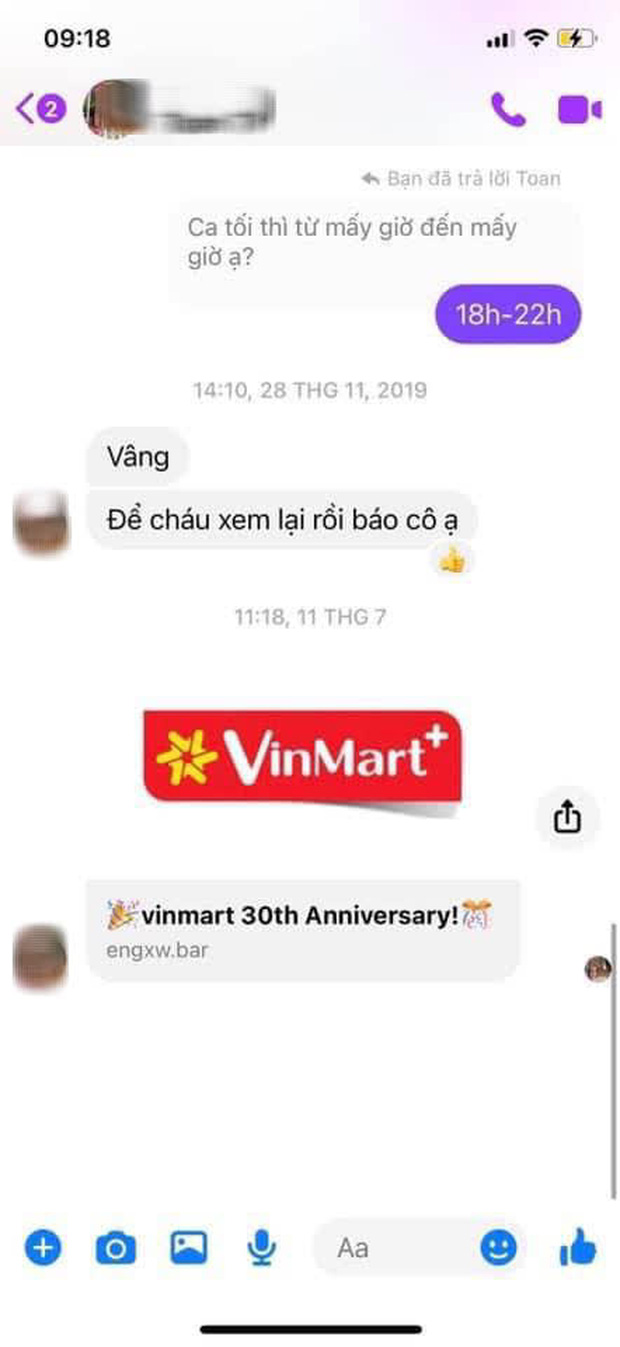Share the VinMart link preview
620x1347 pixels.
pos(566,818)
